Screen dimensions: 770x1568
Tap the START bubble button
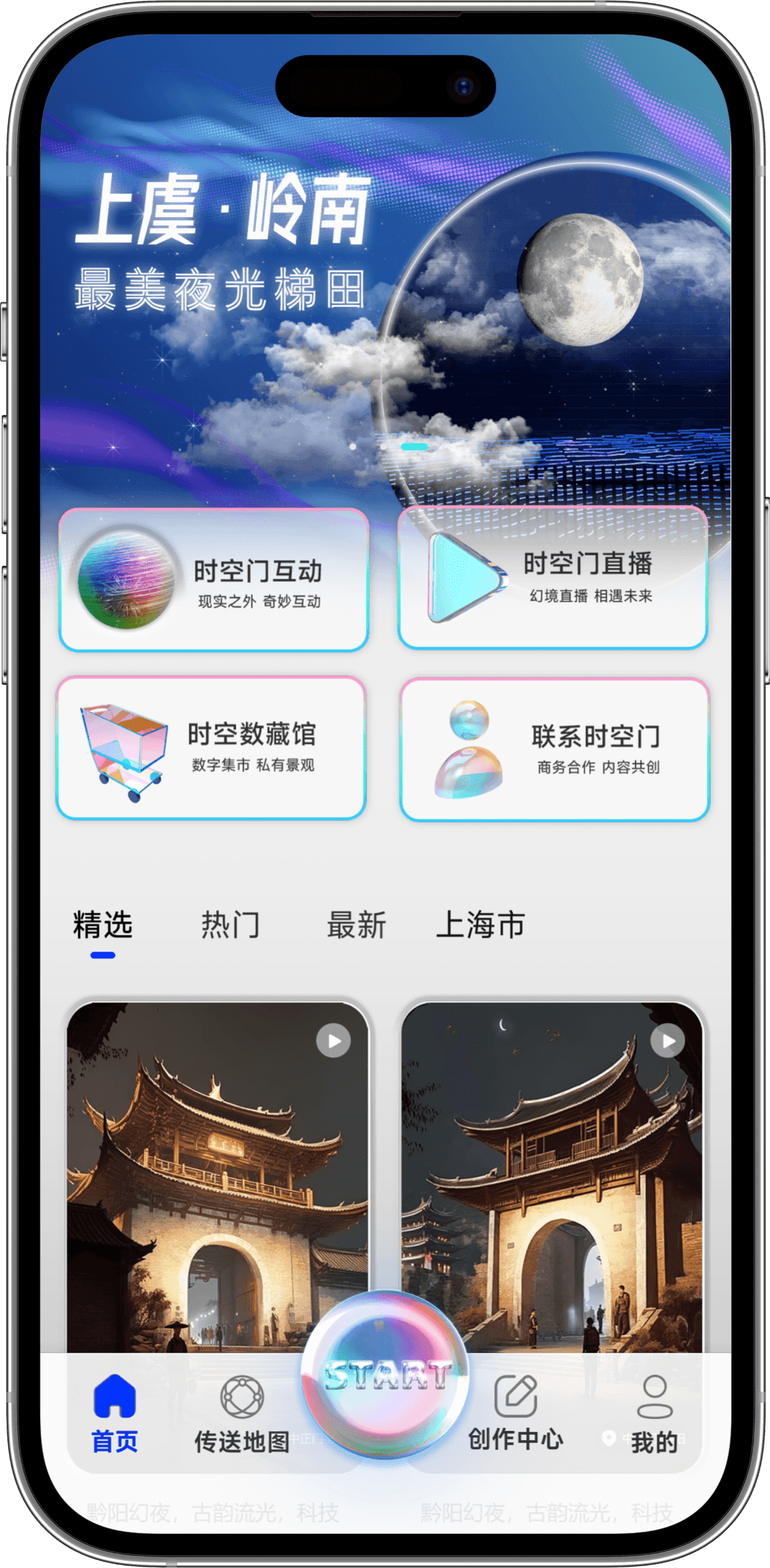385,1374
